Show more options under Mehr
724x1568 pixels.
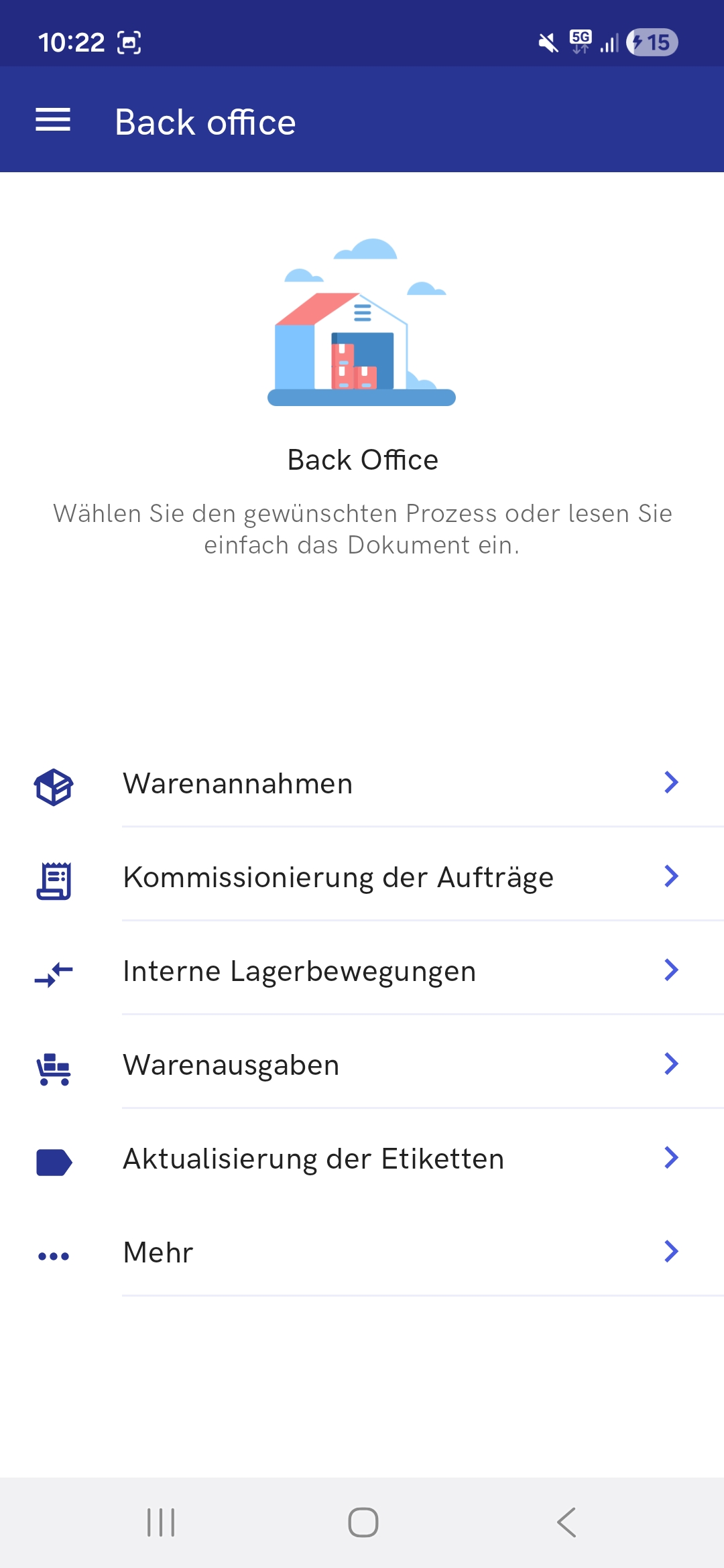[362, 1252]
